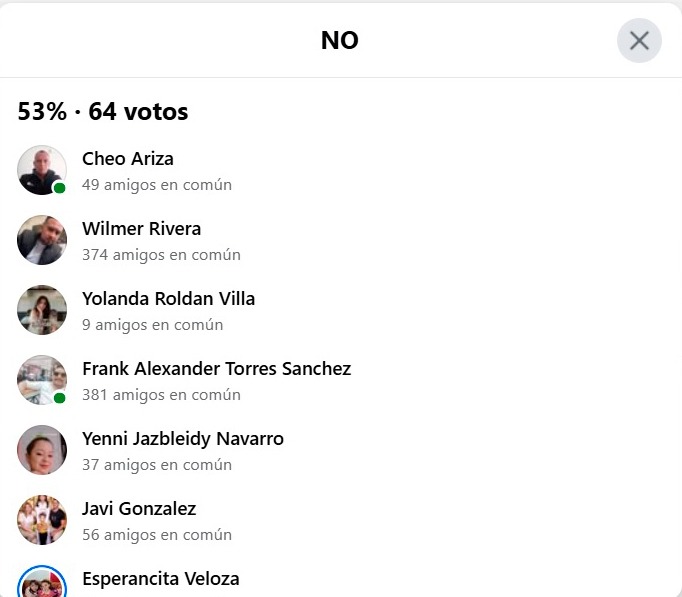Close the NO votes dialog
Screen dimensions: 682x597
[639, 41]
